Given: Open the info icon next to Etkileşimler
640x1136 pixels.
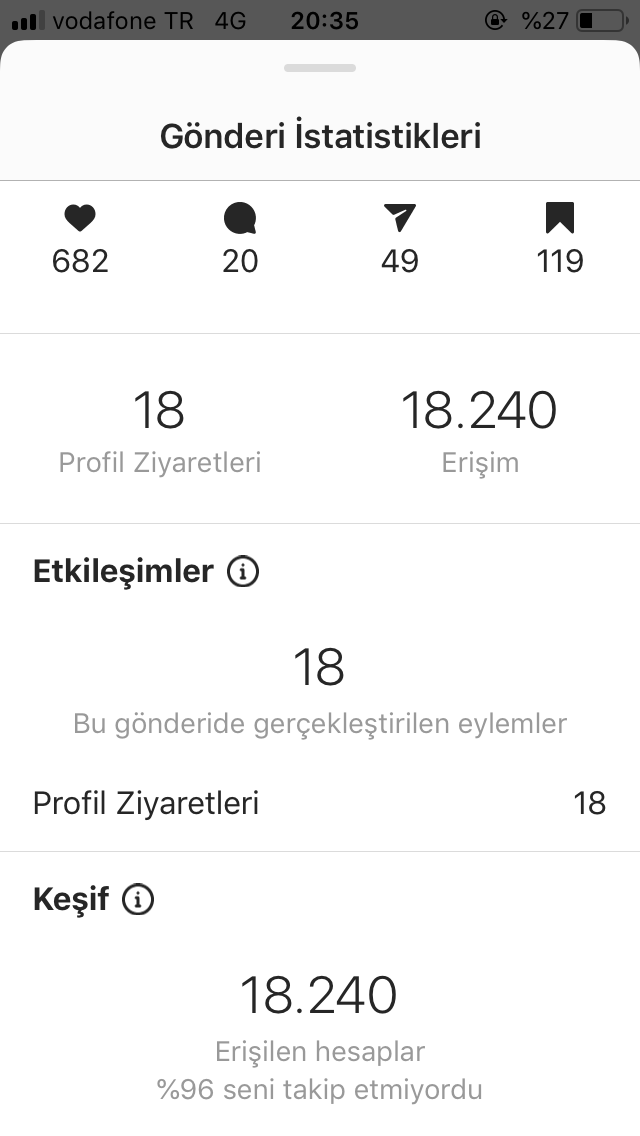Looking at the screenshot, I should point(243,571).
